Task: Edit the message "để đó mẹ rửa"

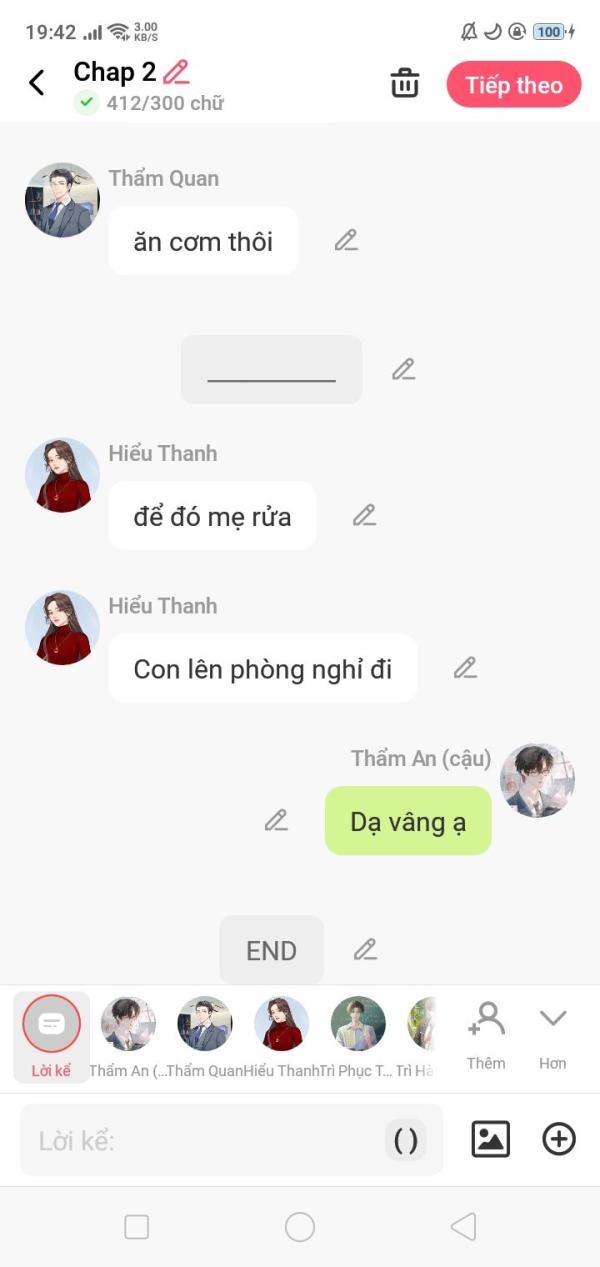Action: pos(365,515)
